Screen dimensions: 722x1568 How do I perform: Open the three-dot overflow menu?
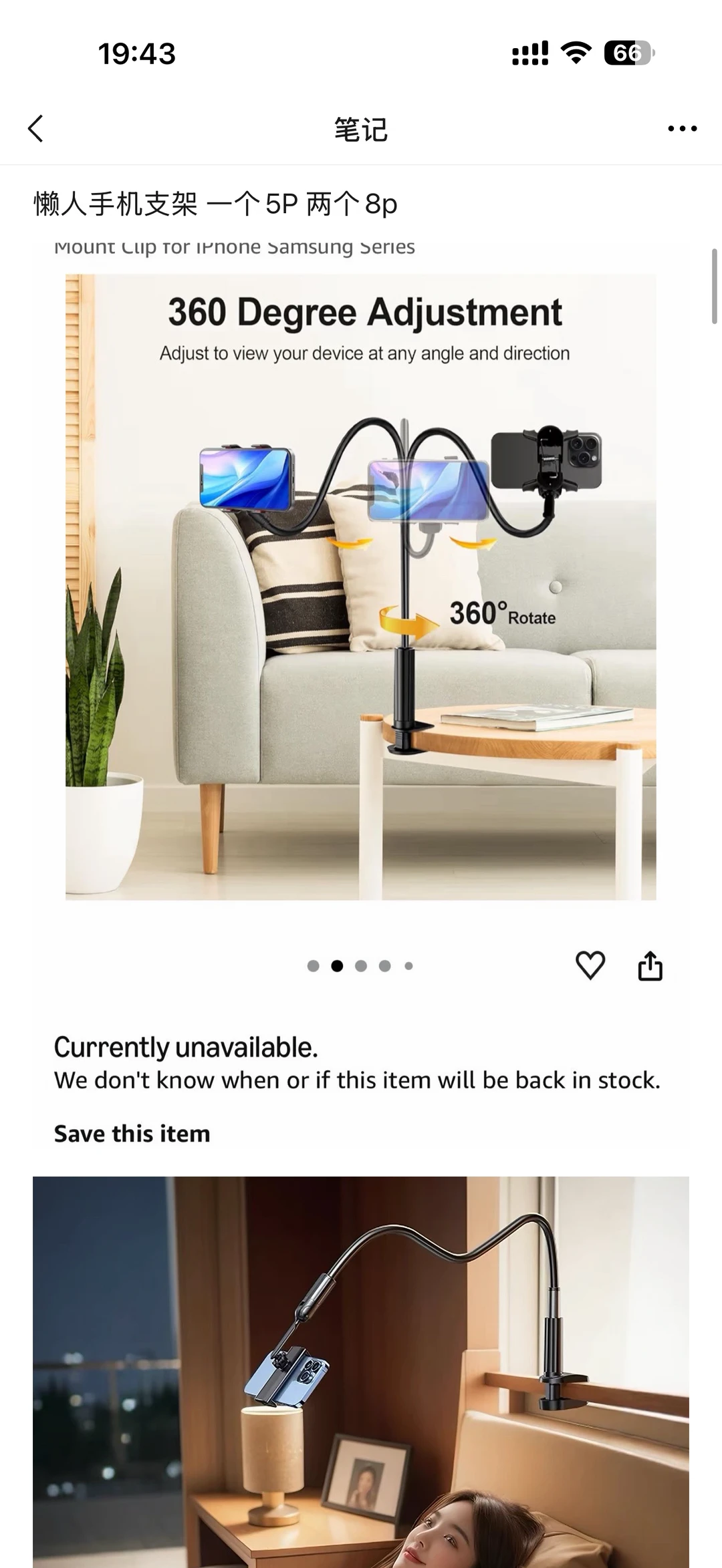pyautogui.click(x=682, y=128)
